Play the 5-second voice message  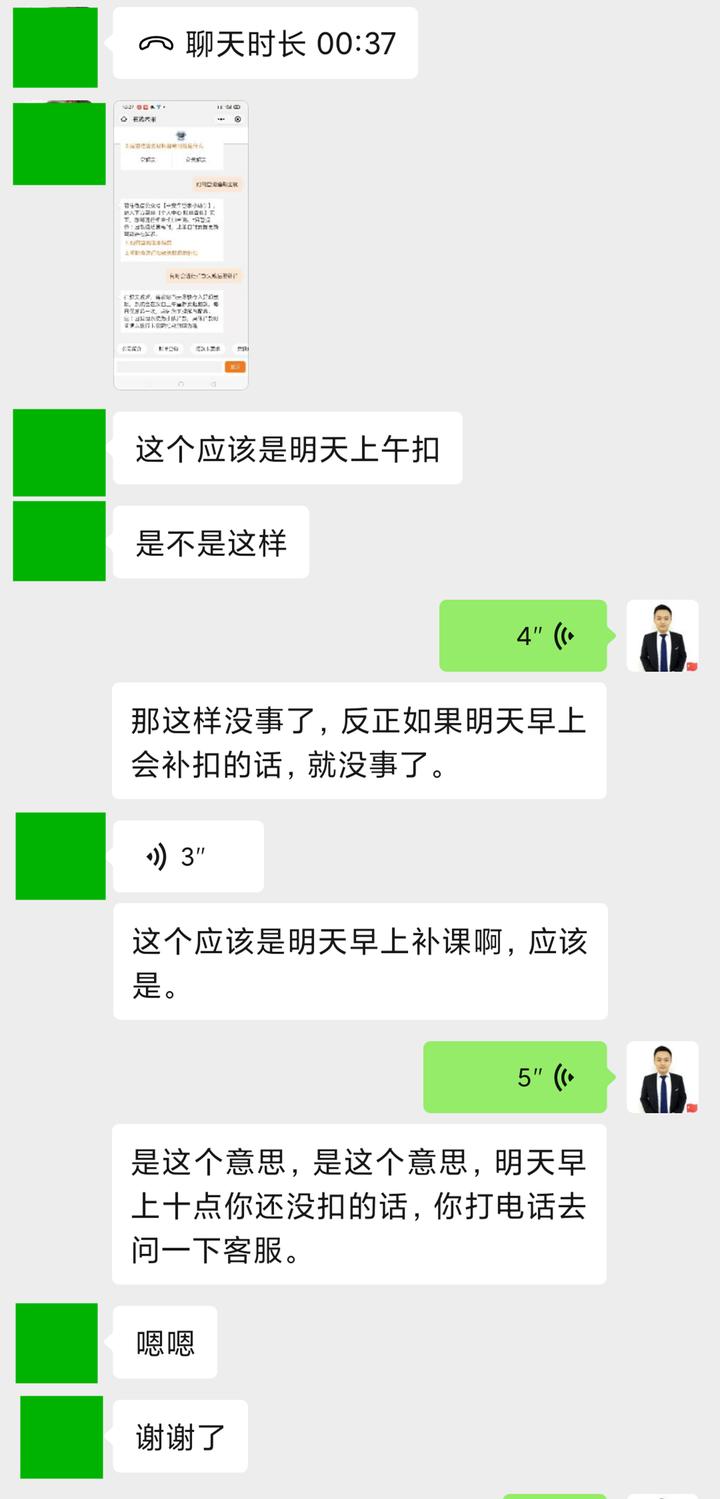pyautogui.click(x=515, y=1077)
